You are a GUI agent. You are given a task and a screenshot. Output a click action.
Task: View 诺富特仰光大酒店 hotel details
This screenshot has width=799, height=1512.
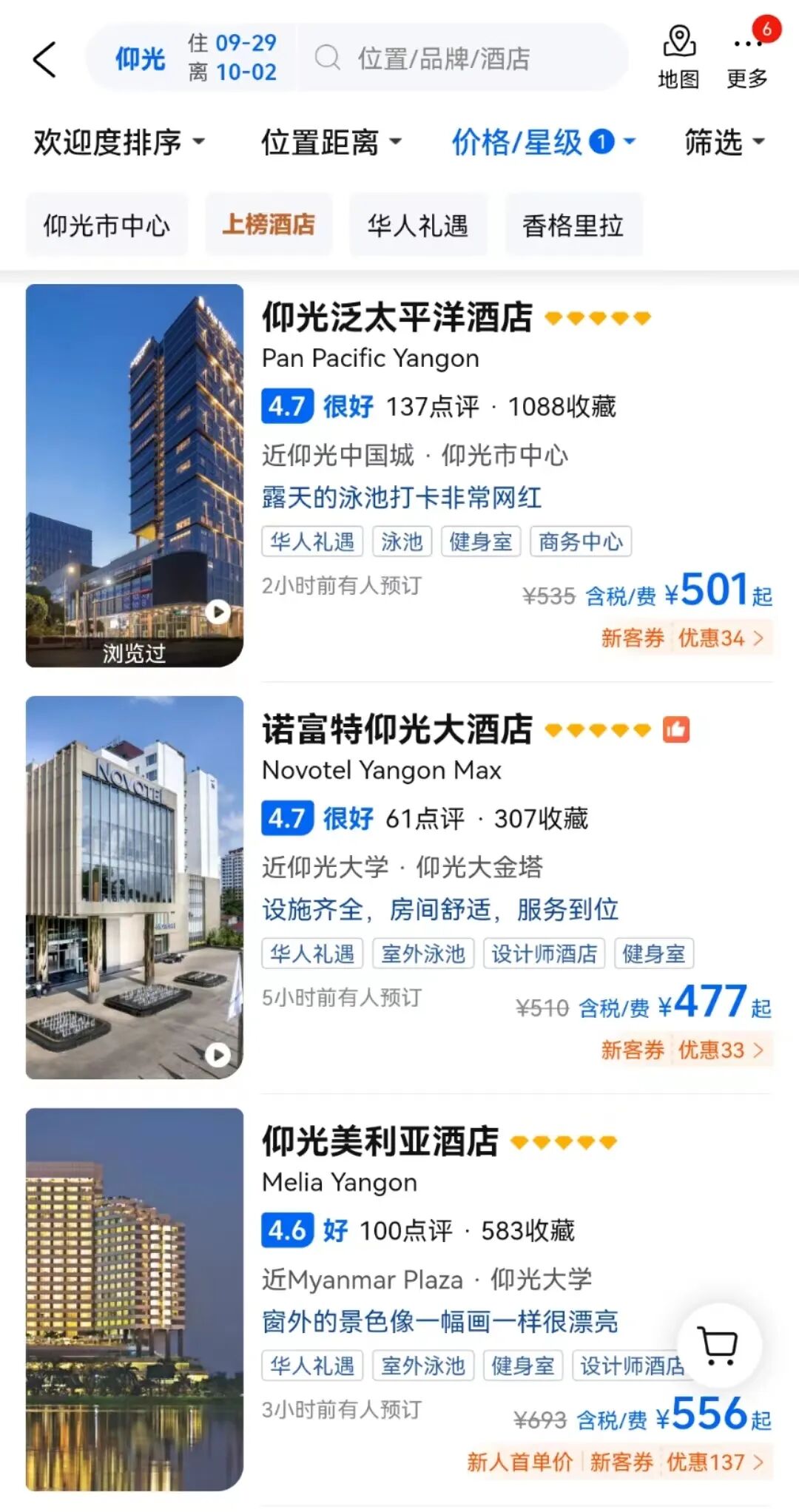pos(397,730)
